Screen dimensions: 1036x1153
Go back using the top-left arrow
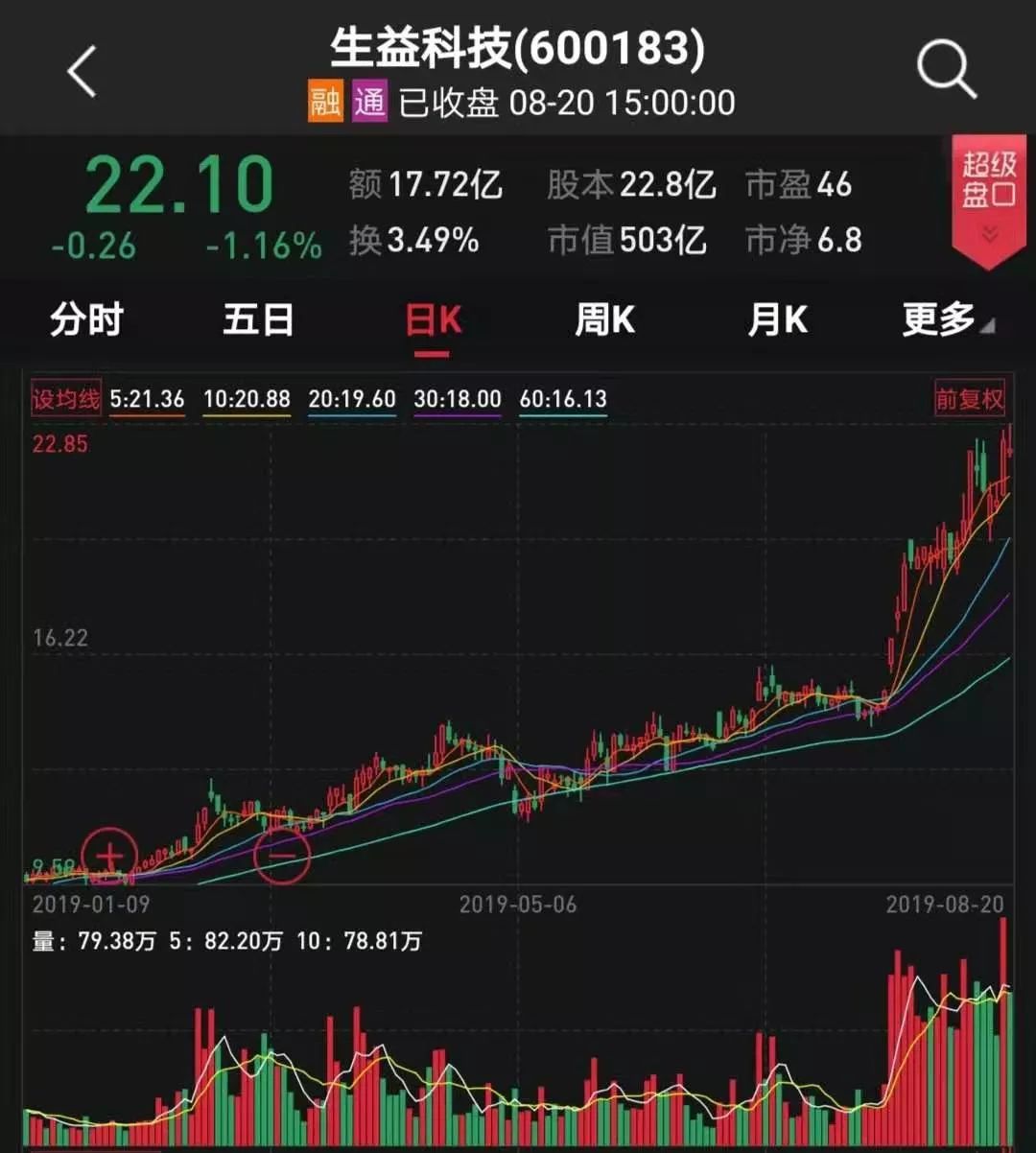pos(82,72)
